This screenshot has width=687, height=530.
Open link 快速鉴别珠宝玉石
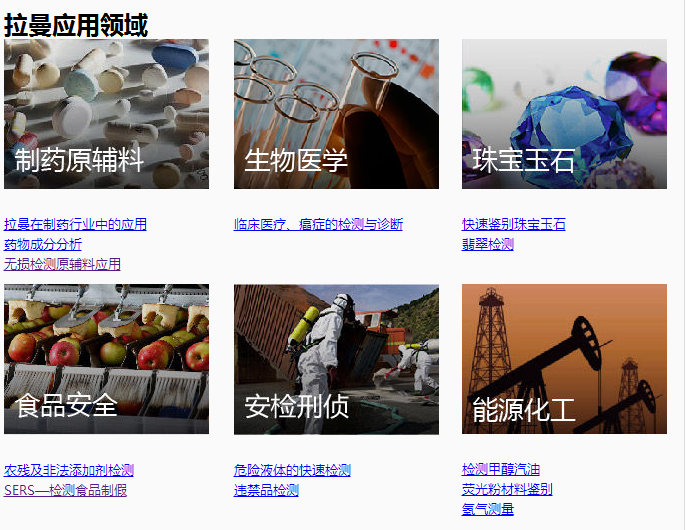coord(513,225)
